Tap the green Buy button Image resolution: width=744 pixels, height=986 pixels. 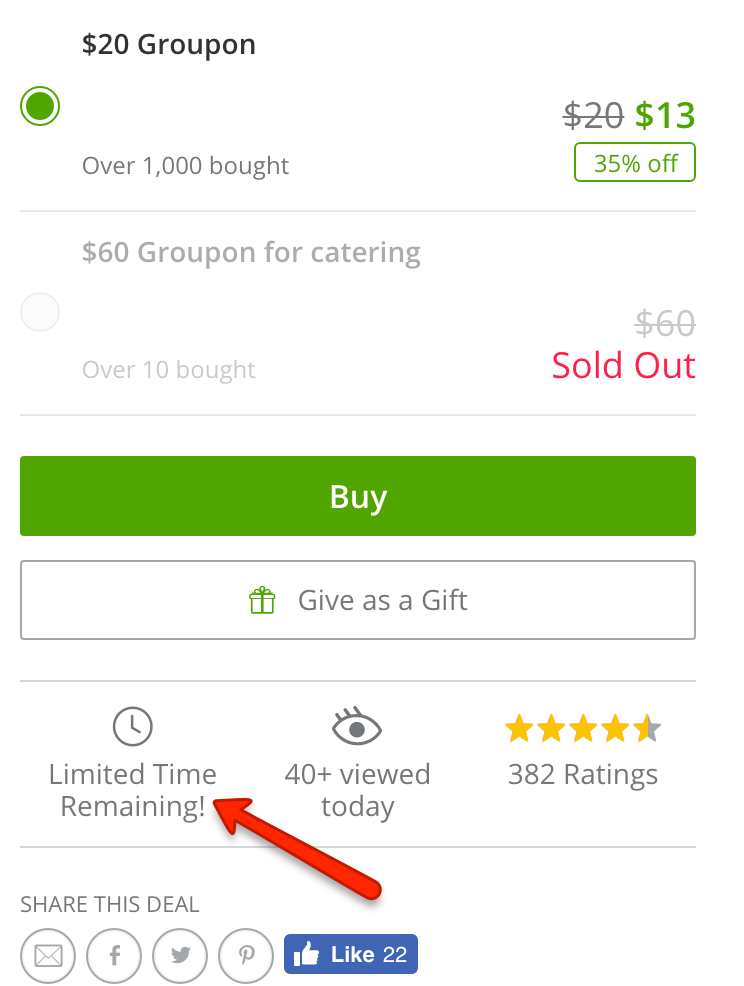(x=358, y=496)
